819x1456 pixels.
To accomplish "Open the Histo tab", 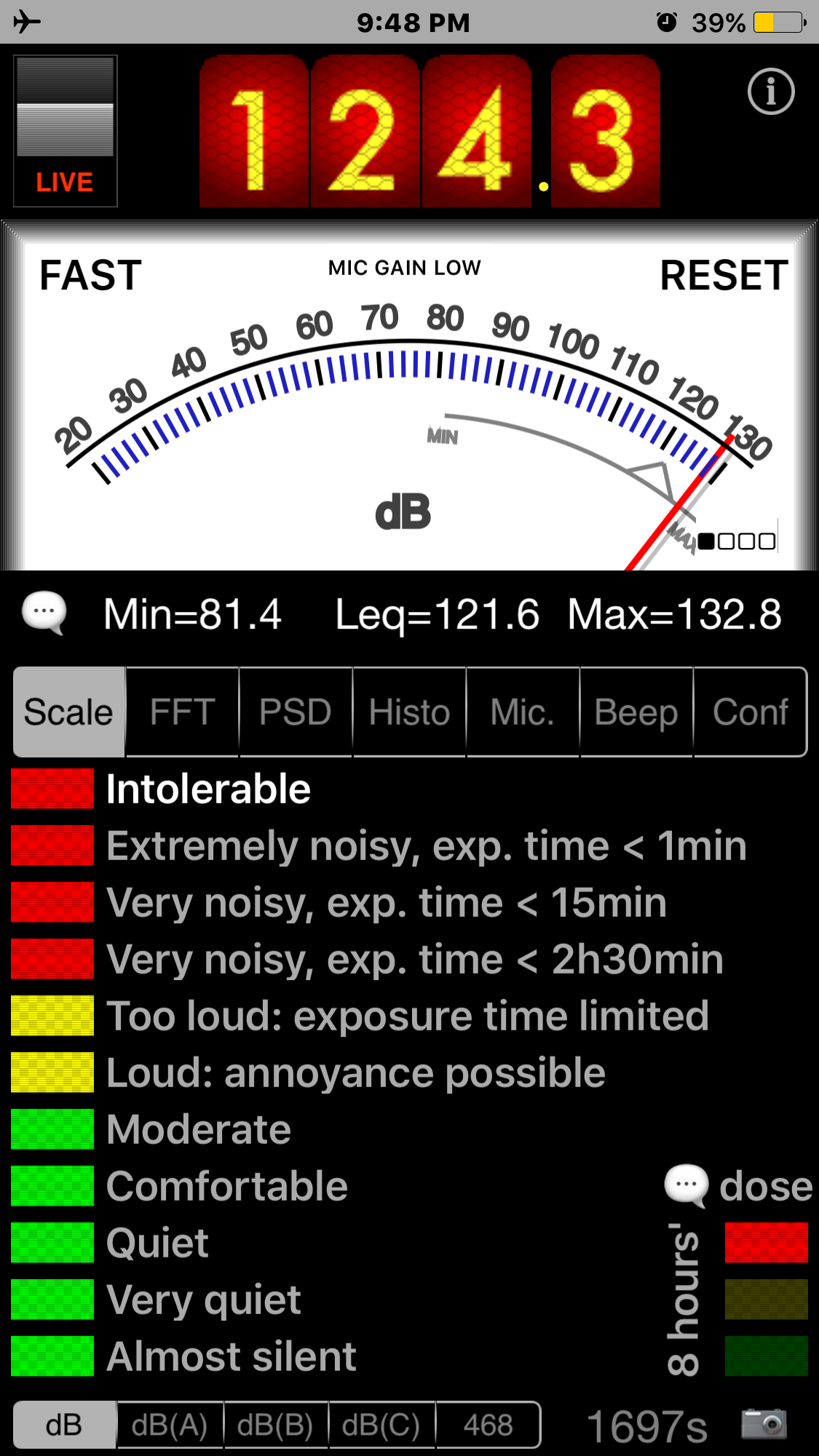I will tap(409, 712).
